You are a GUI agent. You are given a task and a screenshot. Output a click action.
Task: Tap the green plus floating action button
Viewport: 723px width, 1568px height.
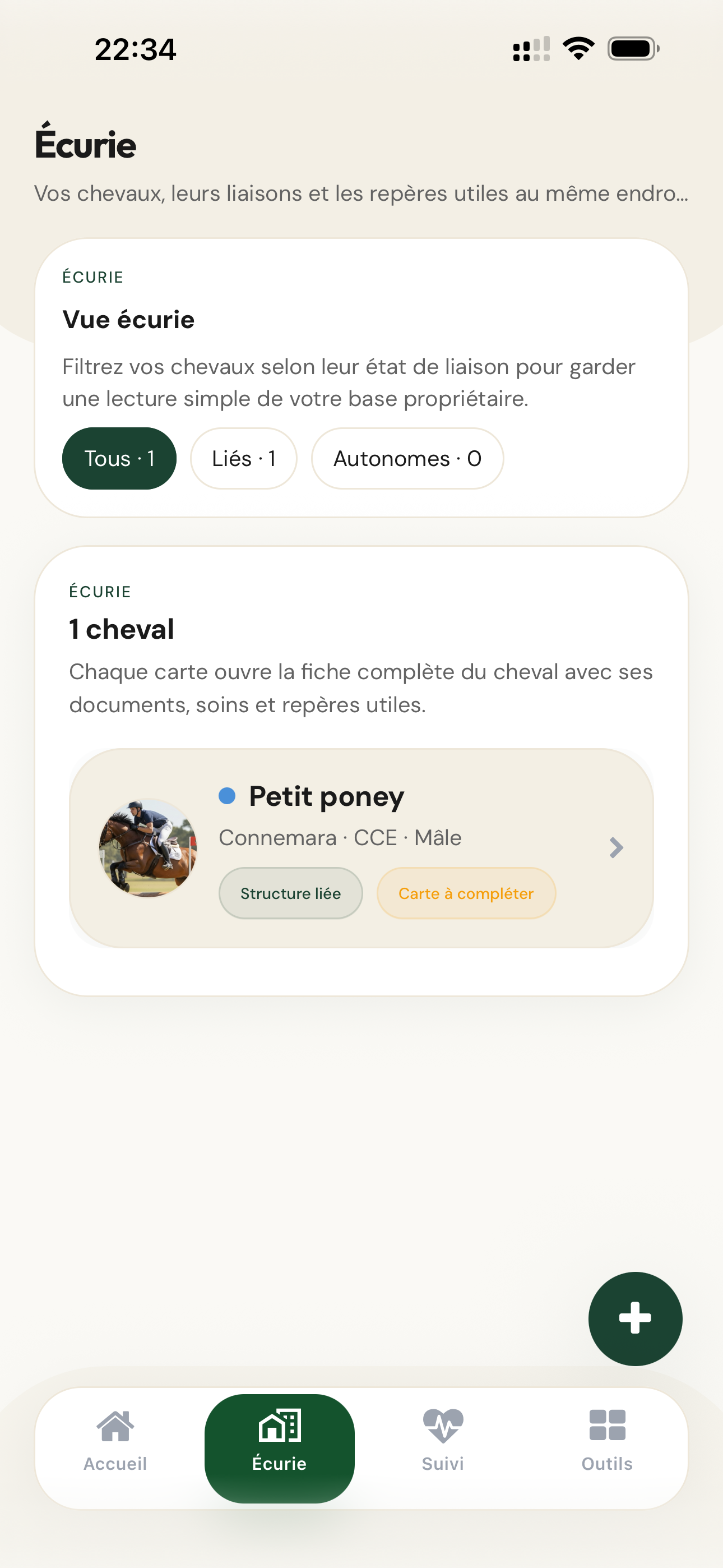click(x=636, y=1318)
